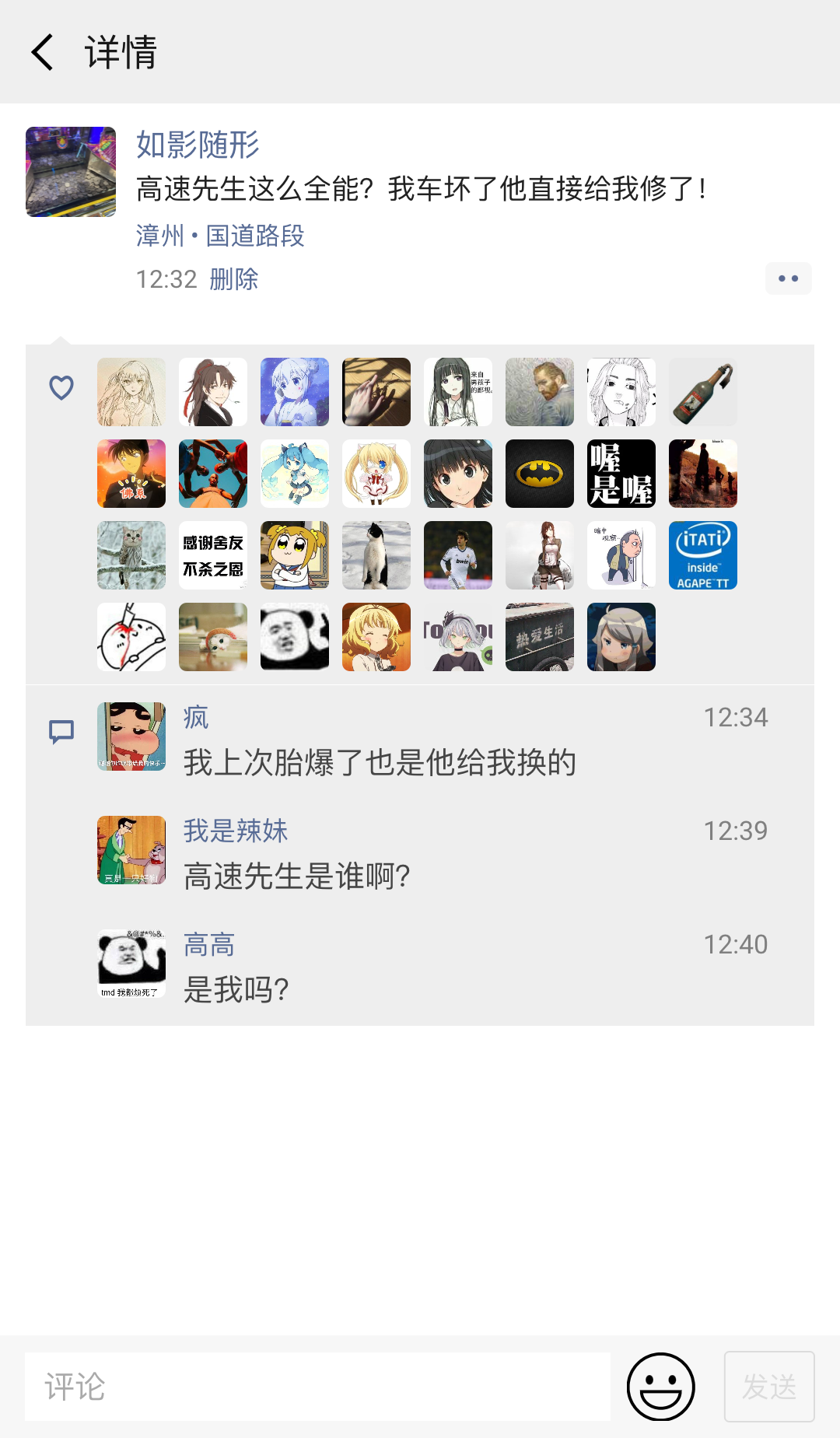This screenshot has height=1438, width=840.
Task: Focus the 评论 comment input field
Action: (317, 1387)
